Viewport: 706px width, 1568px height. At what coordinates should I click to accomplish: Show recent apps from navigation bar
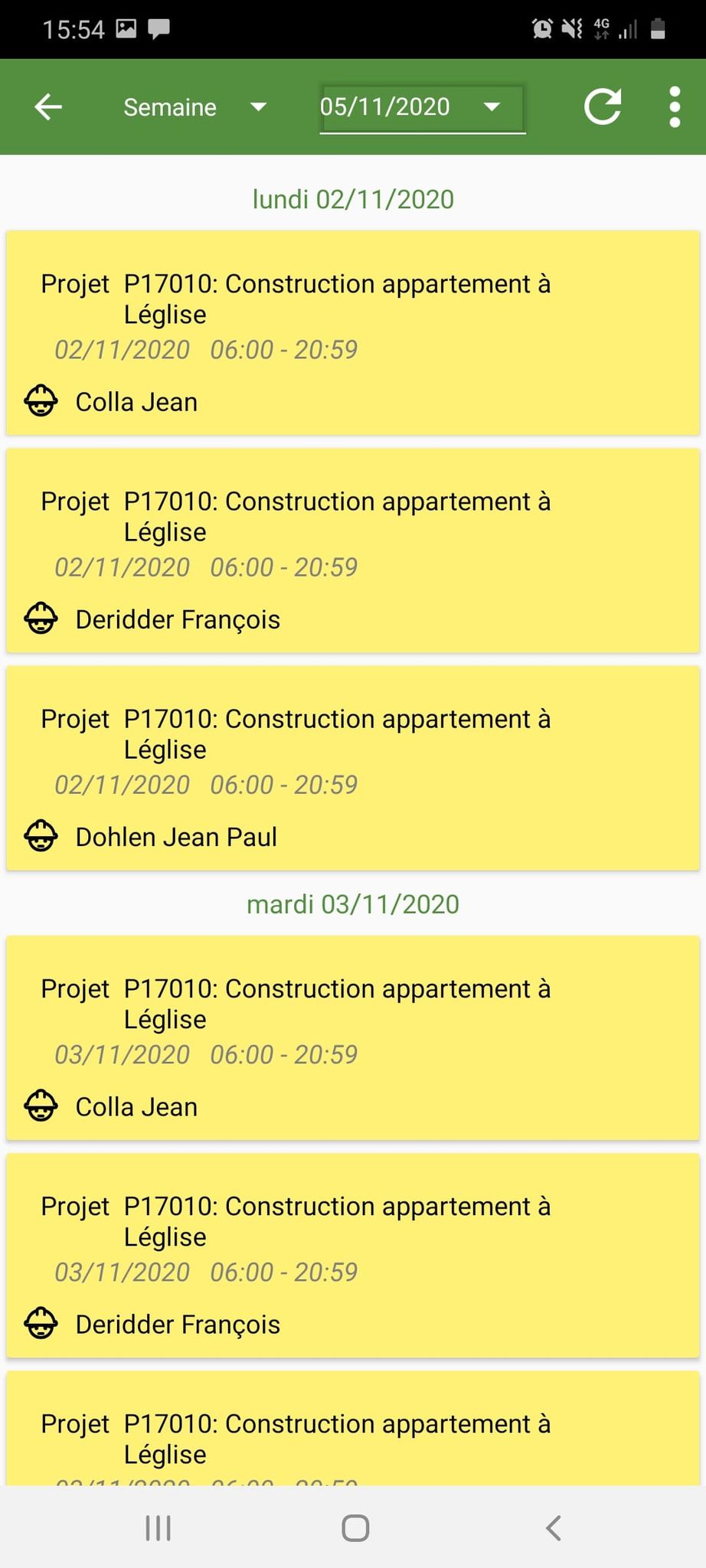click(x=159, y=1528)
